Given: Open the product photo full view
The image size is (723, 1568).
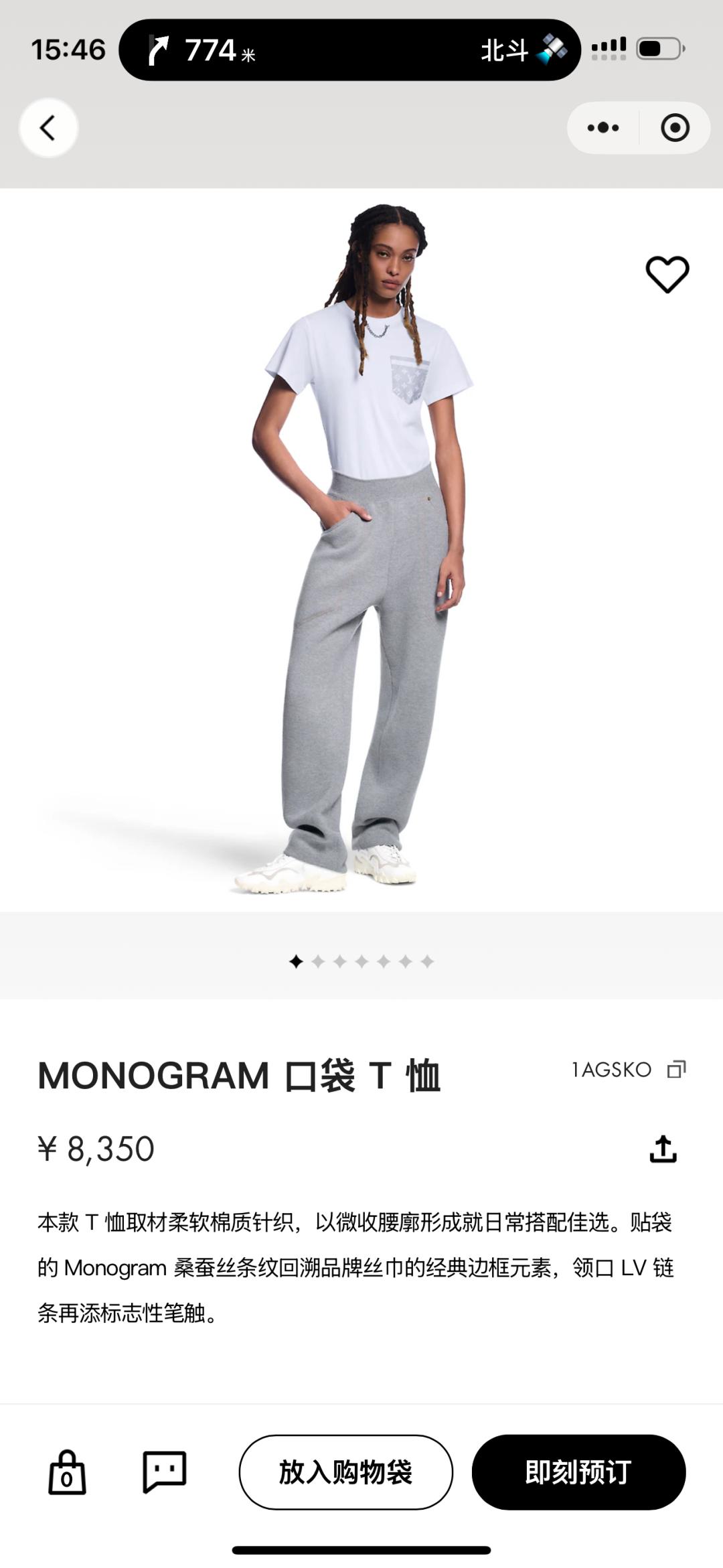Looking at the screenshot, I should tap(361, 549).
